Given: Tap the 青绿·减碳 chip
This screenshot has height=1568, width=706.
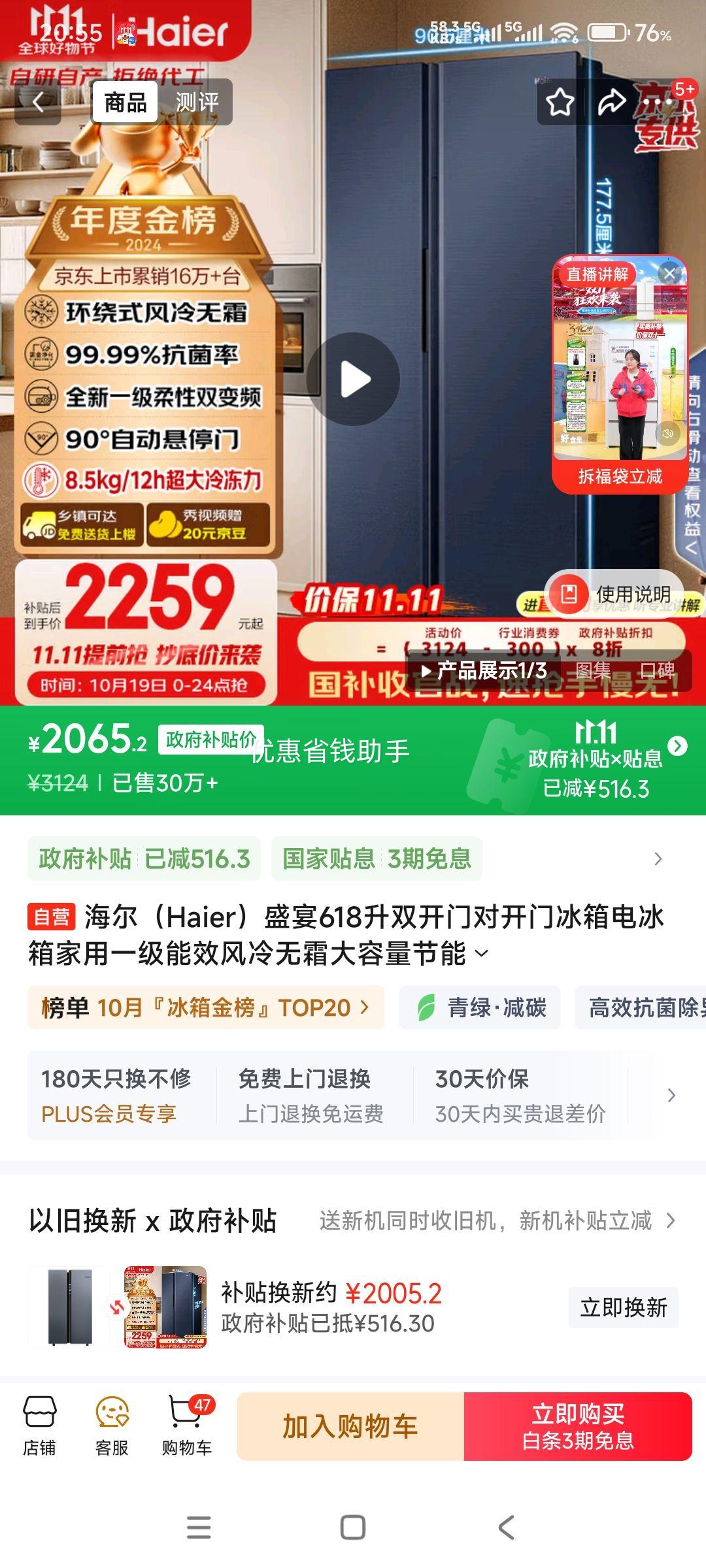Looking at the screenshot, I should (x=480, y=1007).
